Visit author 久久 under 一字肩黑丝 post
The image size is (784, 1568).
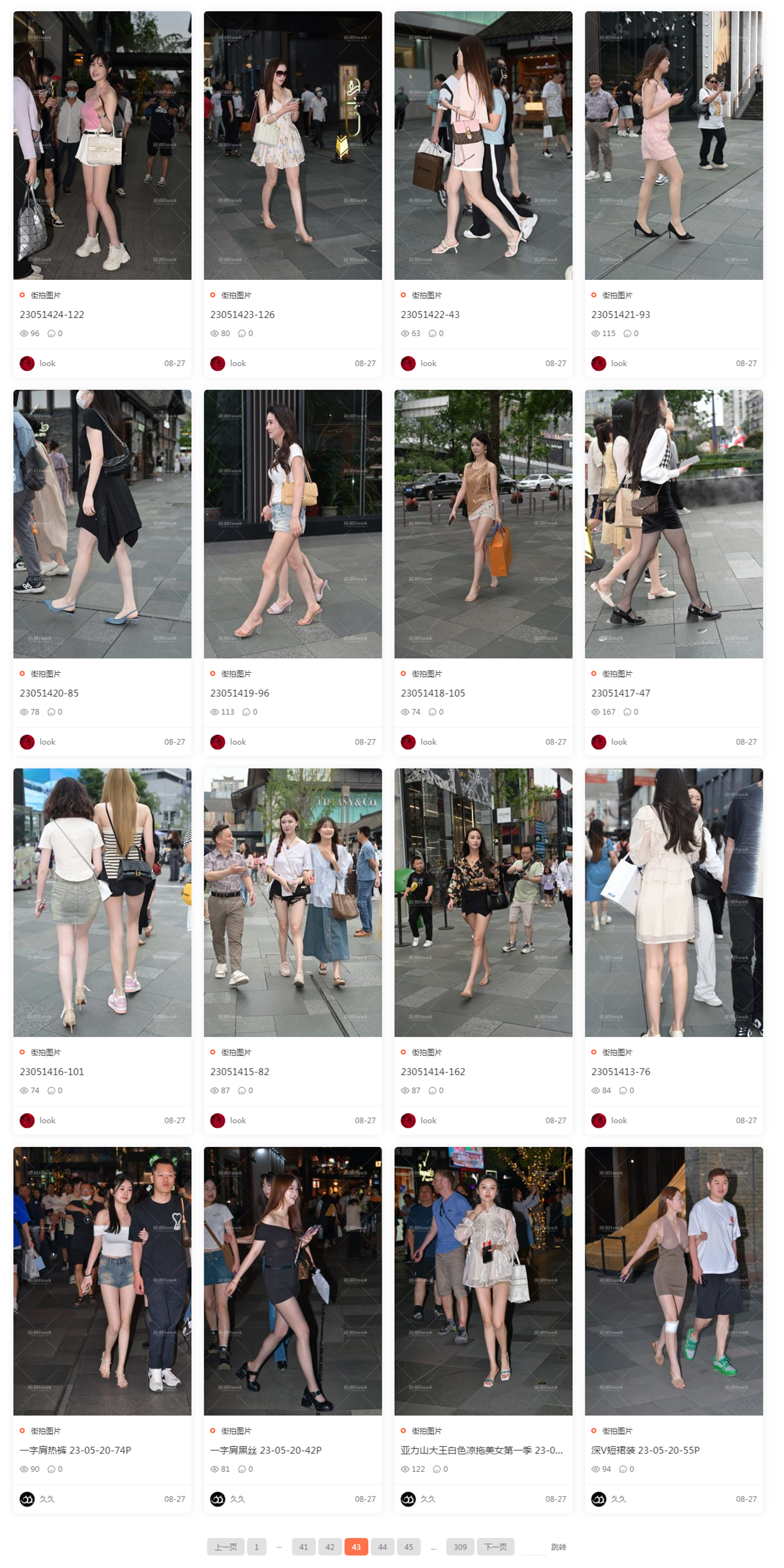tap(237, 1499)
